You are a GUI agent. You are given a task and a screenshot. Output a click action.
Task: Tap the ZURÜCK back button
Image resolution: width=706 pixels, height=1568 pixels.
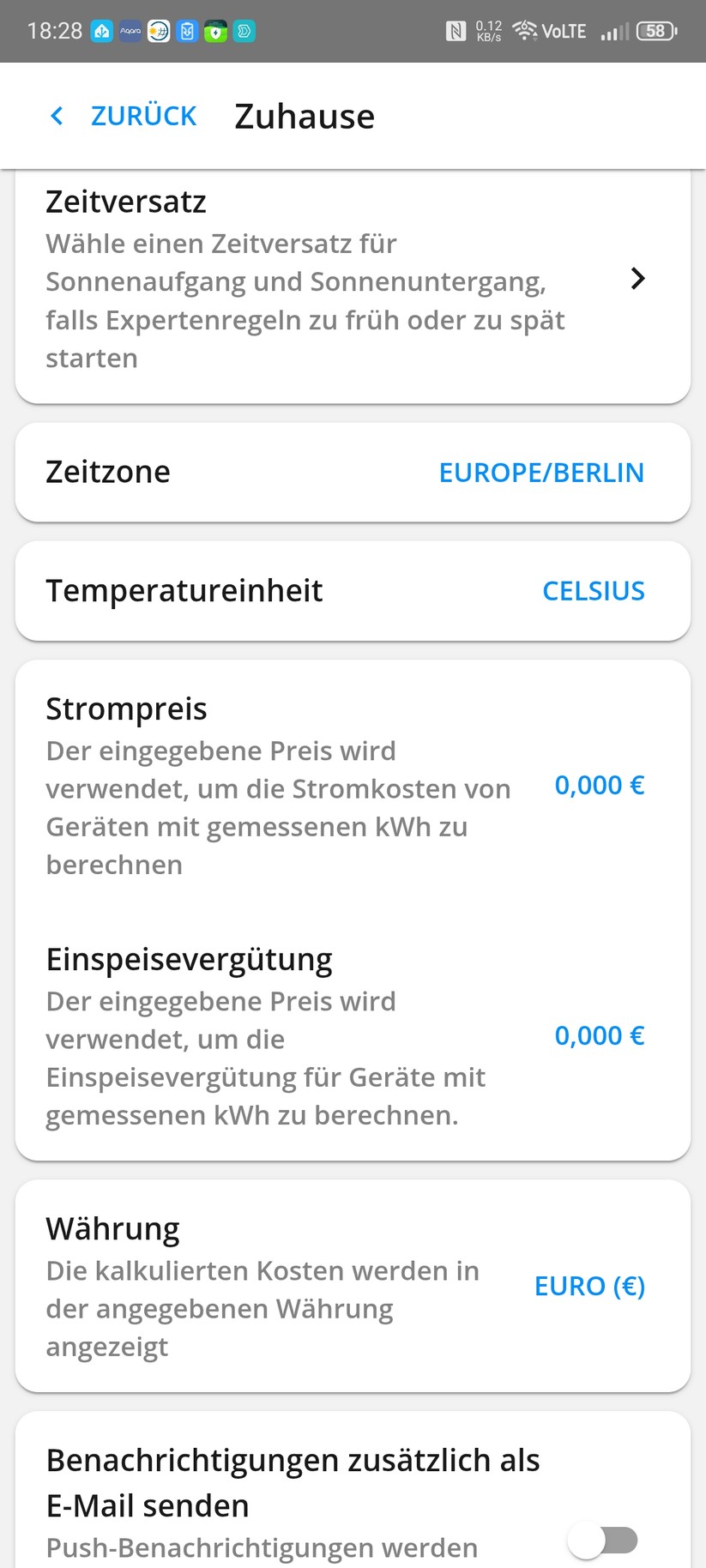coord(143,115)
